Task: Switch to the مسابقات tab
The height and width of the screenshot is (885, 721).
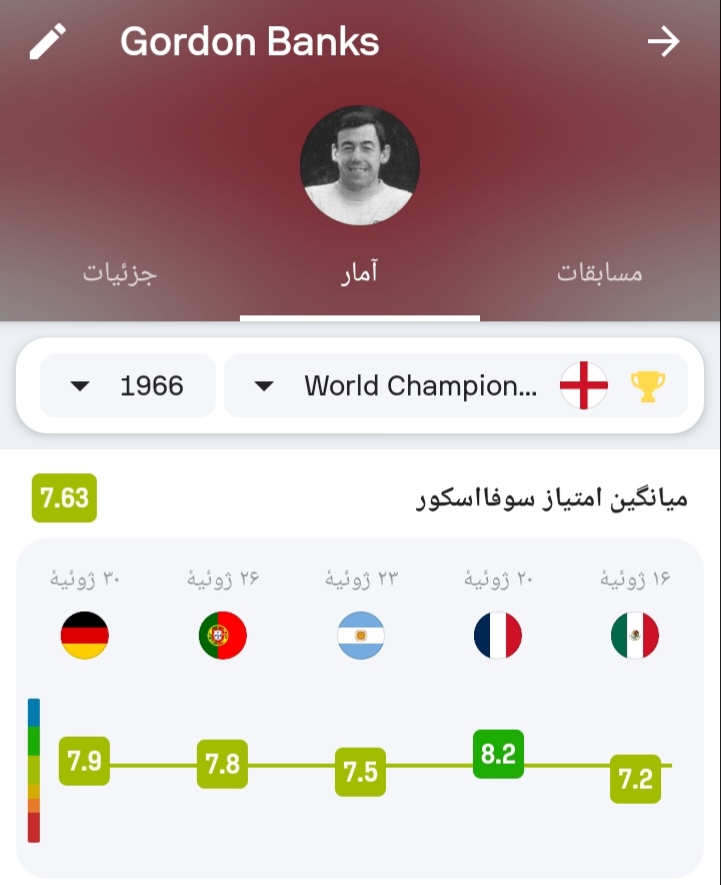Action: [x=599, y=273]
